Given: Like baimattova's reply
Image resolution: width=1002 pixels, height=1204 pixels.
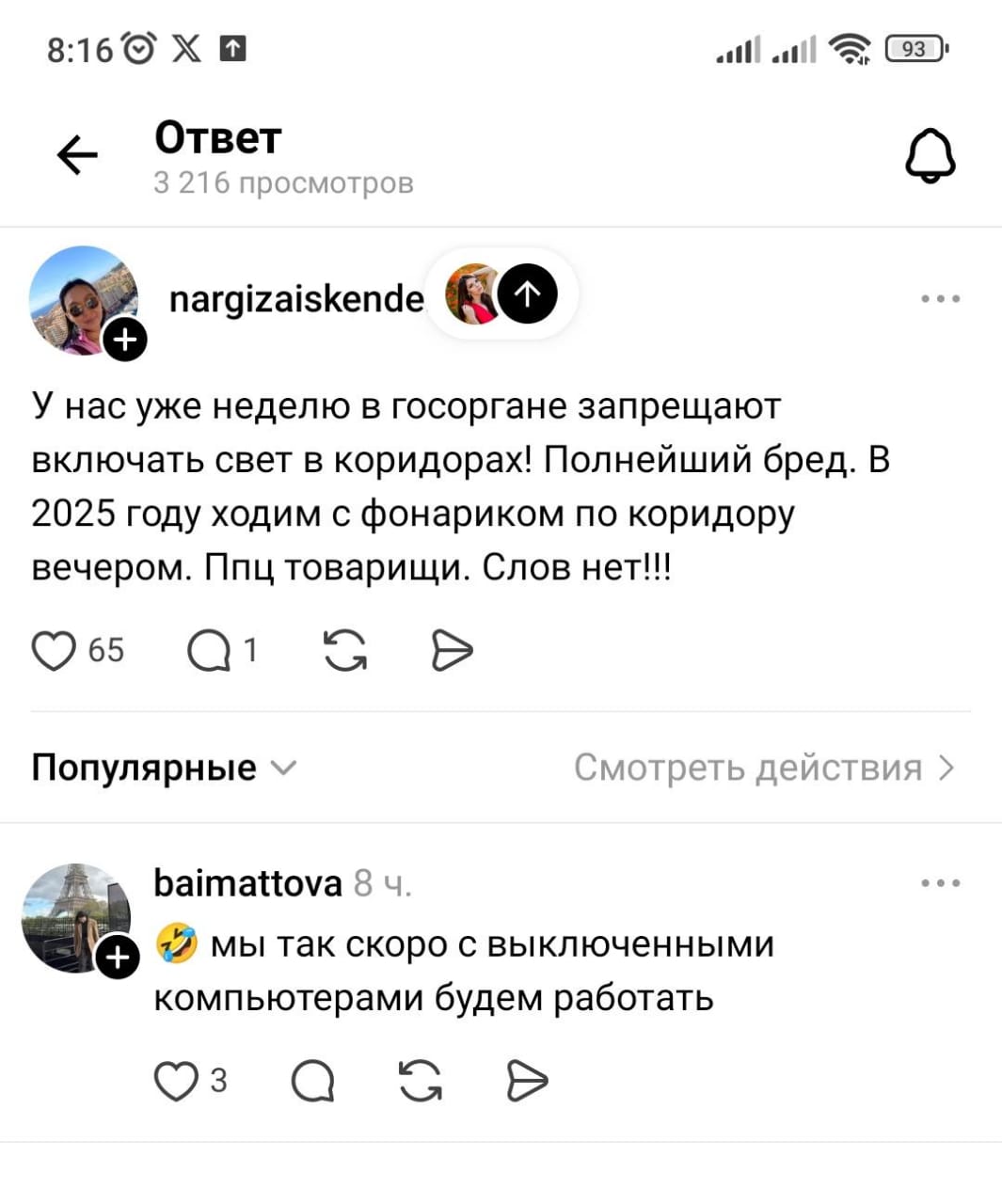Looking at the screenshot, I should [x=176, y=1081].
